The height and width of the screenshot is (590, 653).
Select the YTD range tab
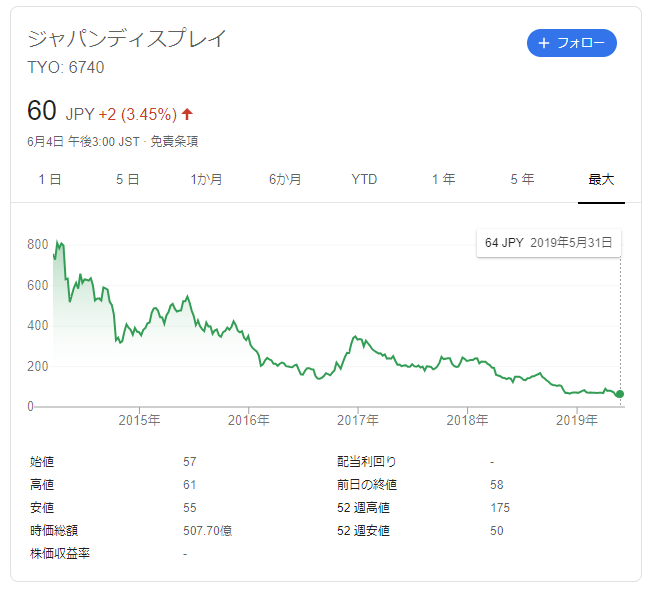[364, 180]
